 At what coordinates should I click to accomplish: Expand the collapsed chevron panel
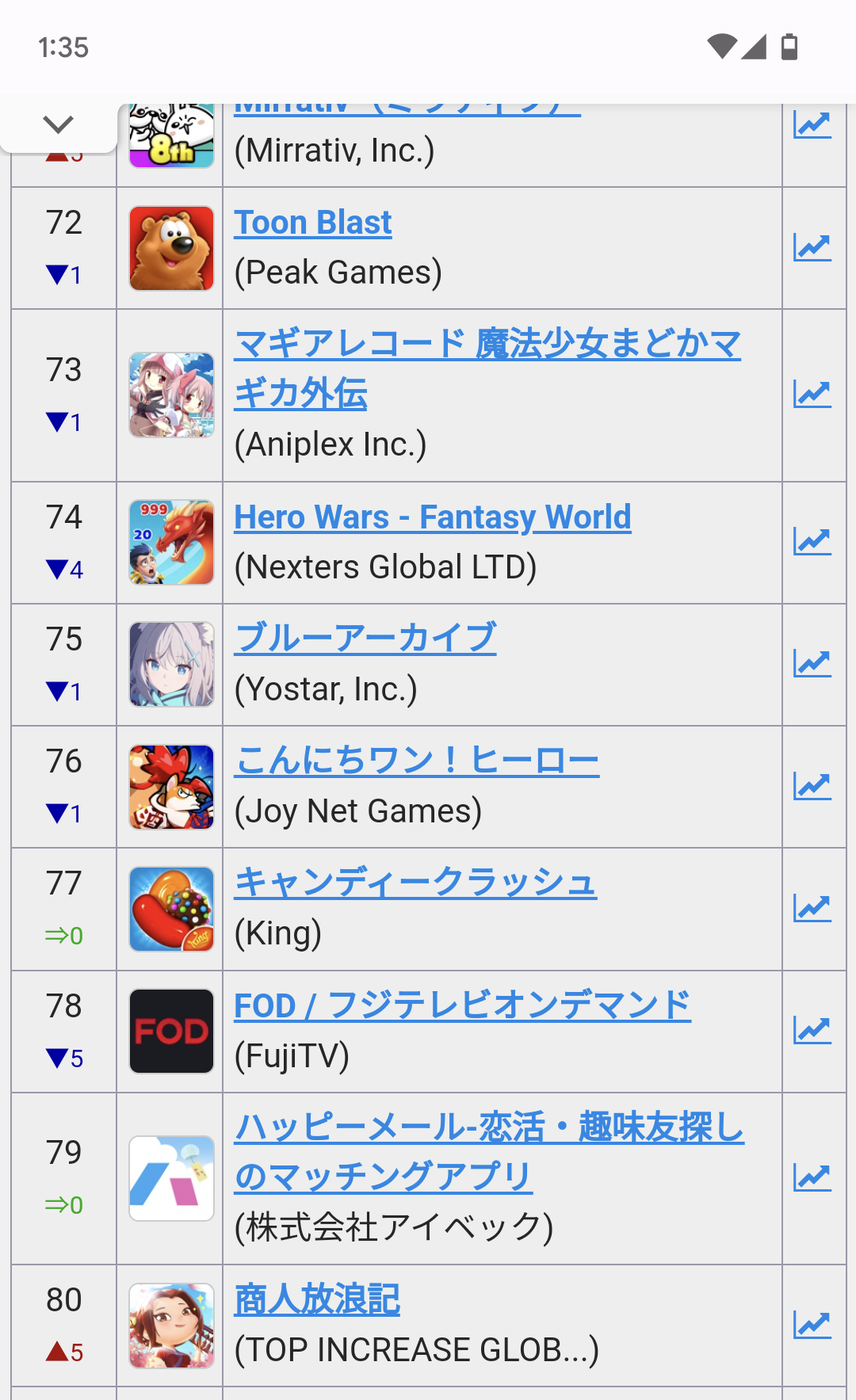58,124
